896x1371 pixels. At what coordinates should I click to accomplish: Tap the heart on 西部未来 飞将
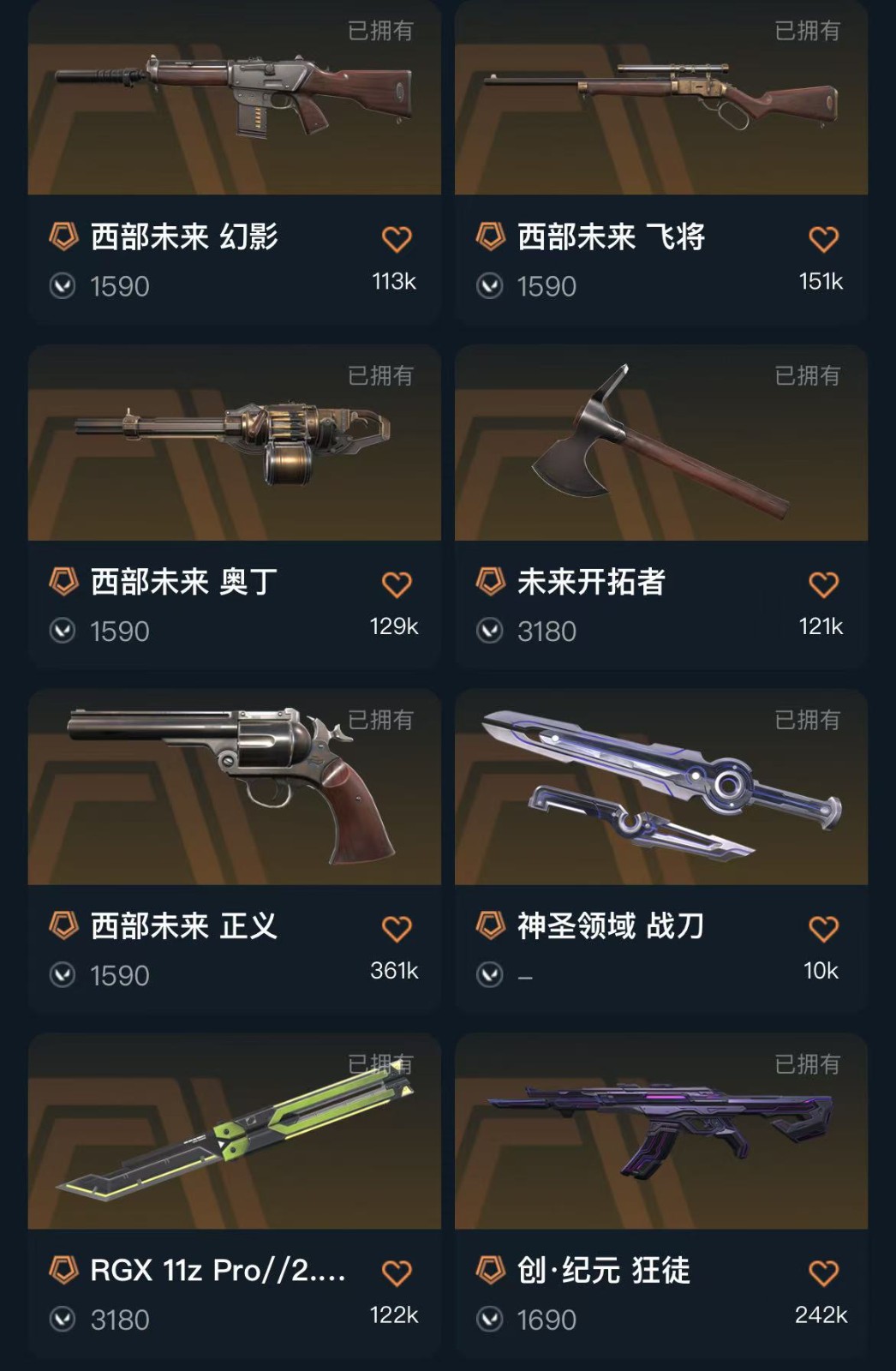click(x=823, y=239)
